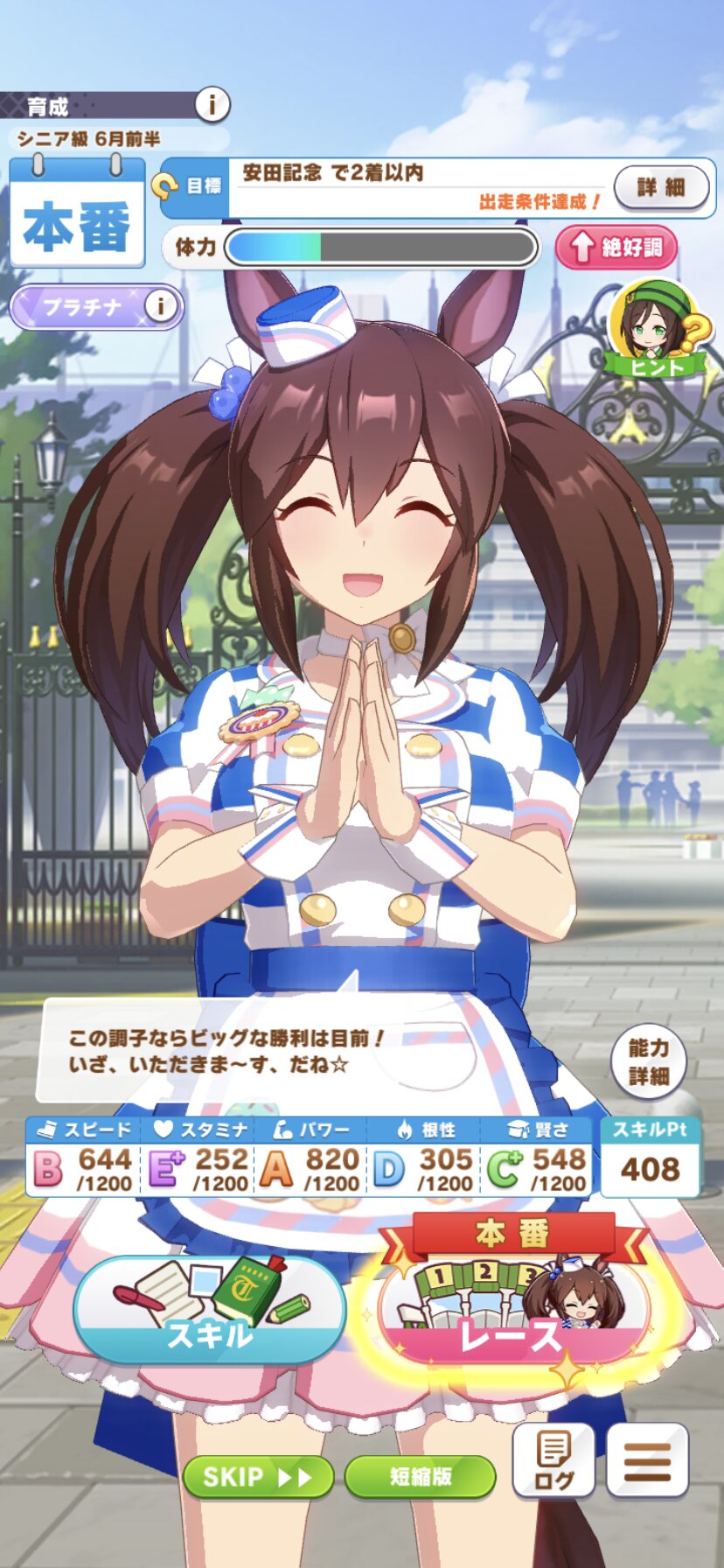The image size is (724, 1568).
Task: Open the スキル skill menu
Action: click(209, 1310)
